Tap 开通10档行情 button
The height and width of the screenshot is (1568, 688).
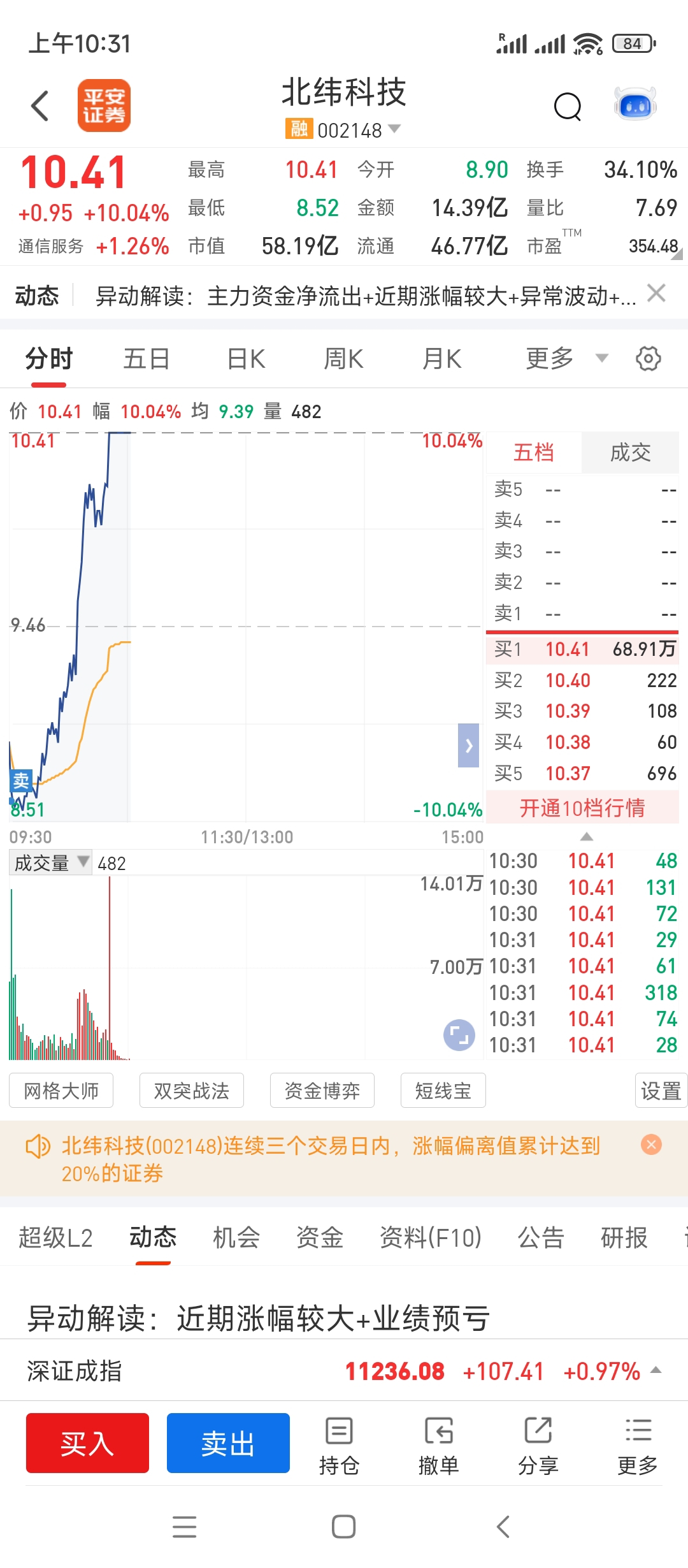pyautogui.click(x=582, y=808)
